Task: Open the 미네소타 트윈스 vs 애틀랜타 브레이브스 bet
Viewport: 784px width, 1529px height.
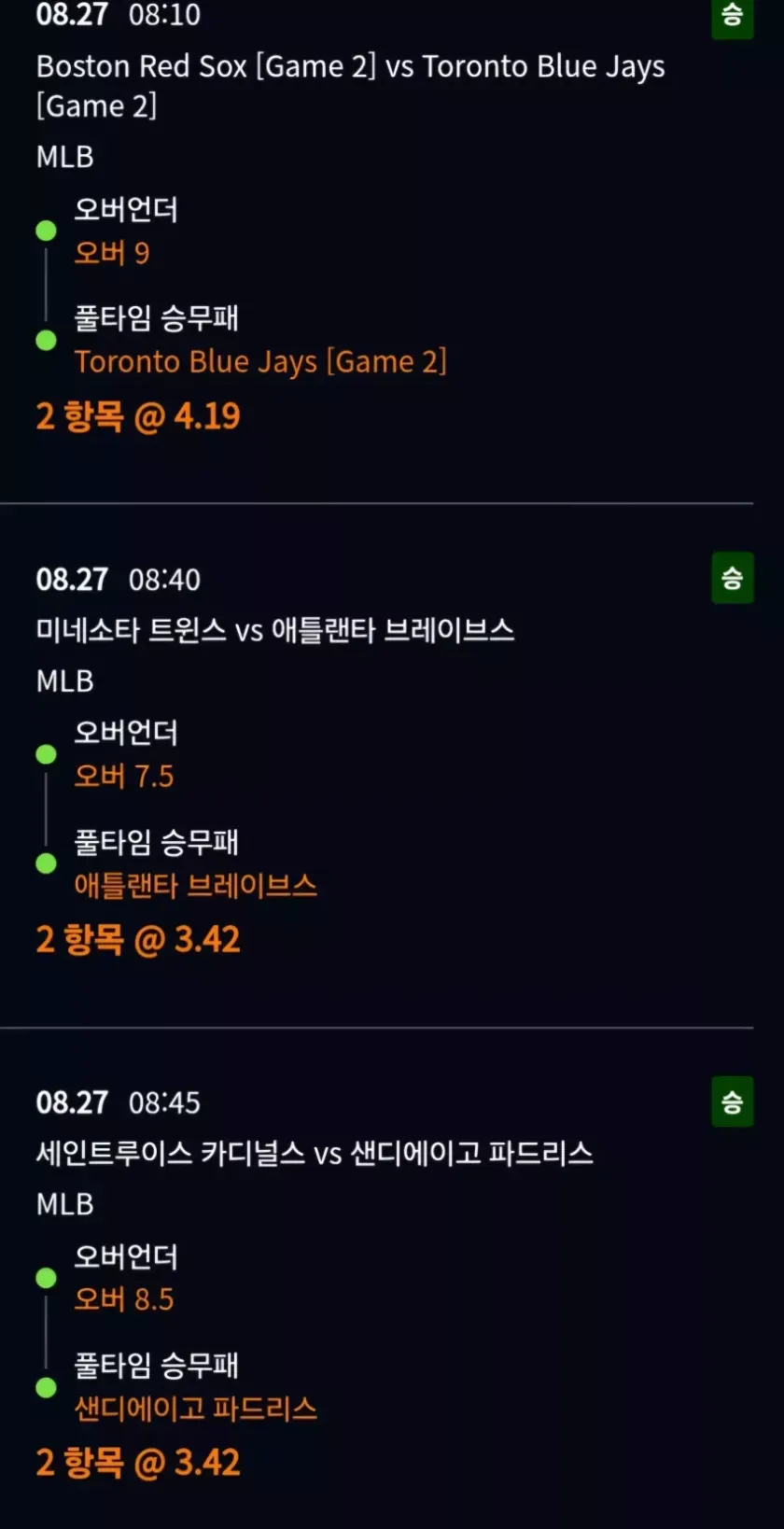Action: click(x=275, y=631)
